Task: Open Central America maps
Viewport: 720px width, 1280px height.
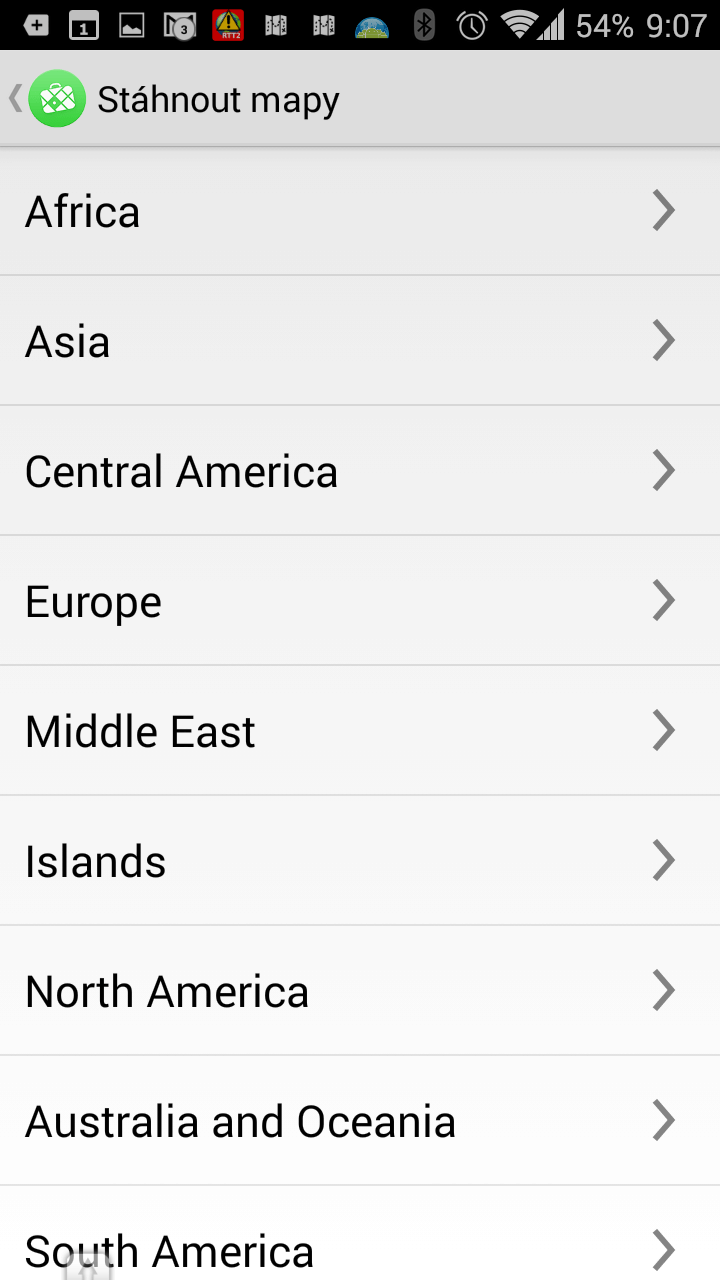Action: click(360, 471)
